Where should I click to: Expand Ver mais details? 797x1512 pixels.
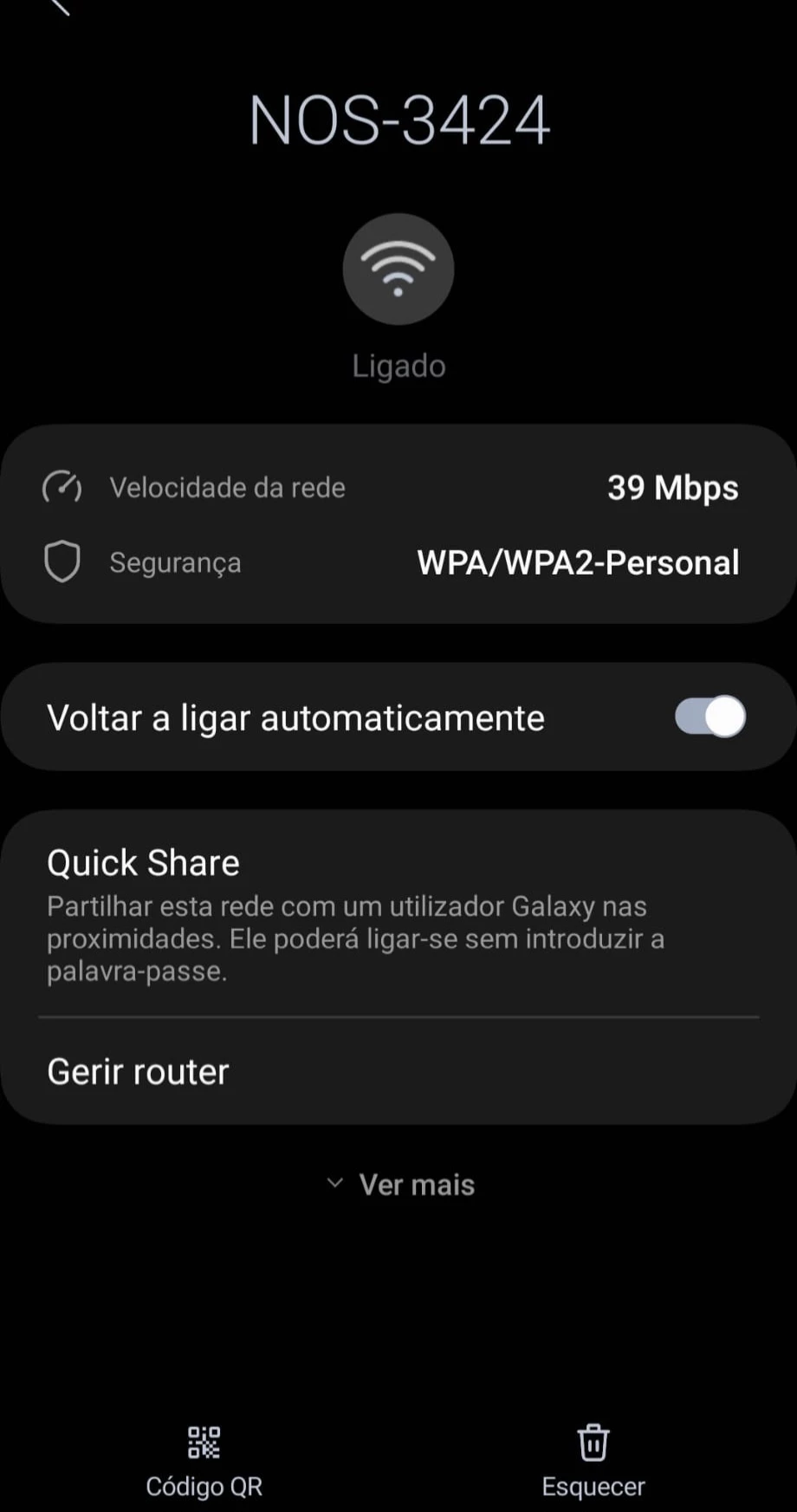coord(400,1184)
